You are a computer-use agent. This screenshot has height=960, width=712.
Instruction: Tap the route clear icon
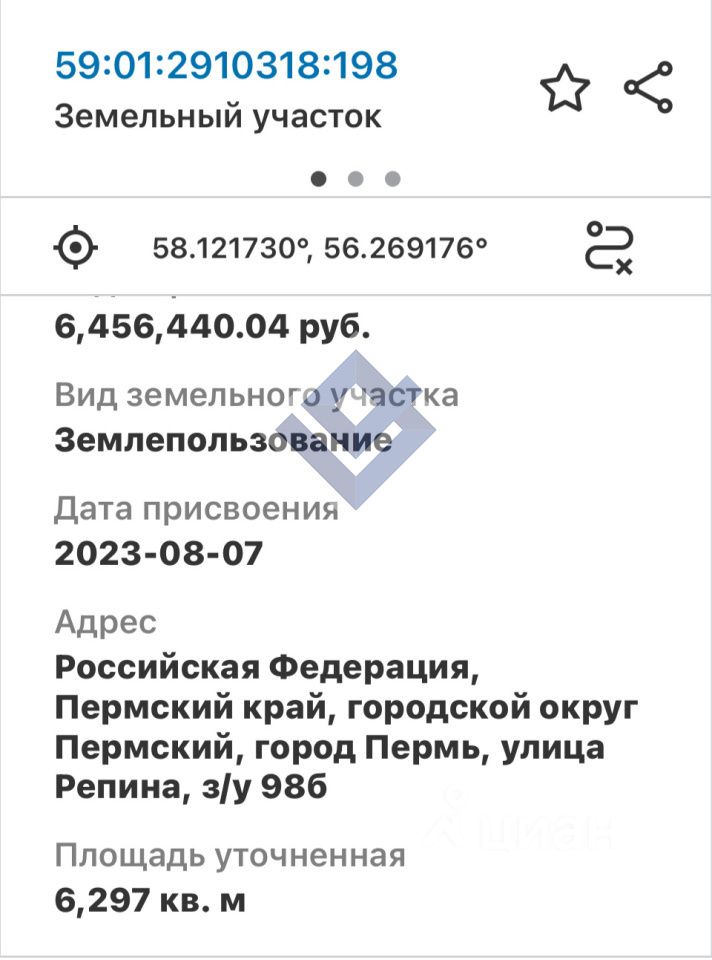pyautogui.click(x=609, y=247)
